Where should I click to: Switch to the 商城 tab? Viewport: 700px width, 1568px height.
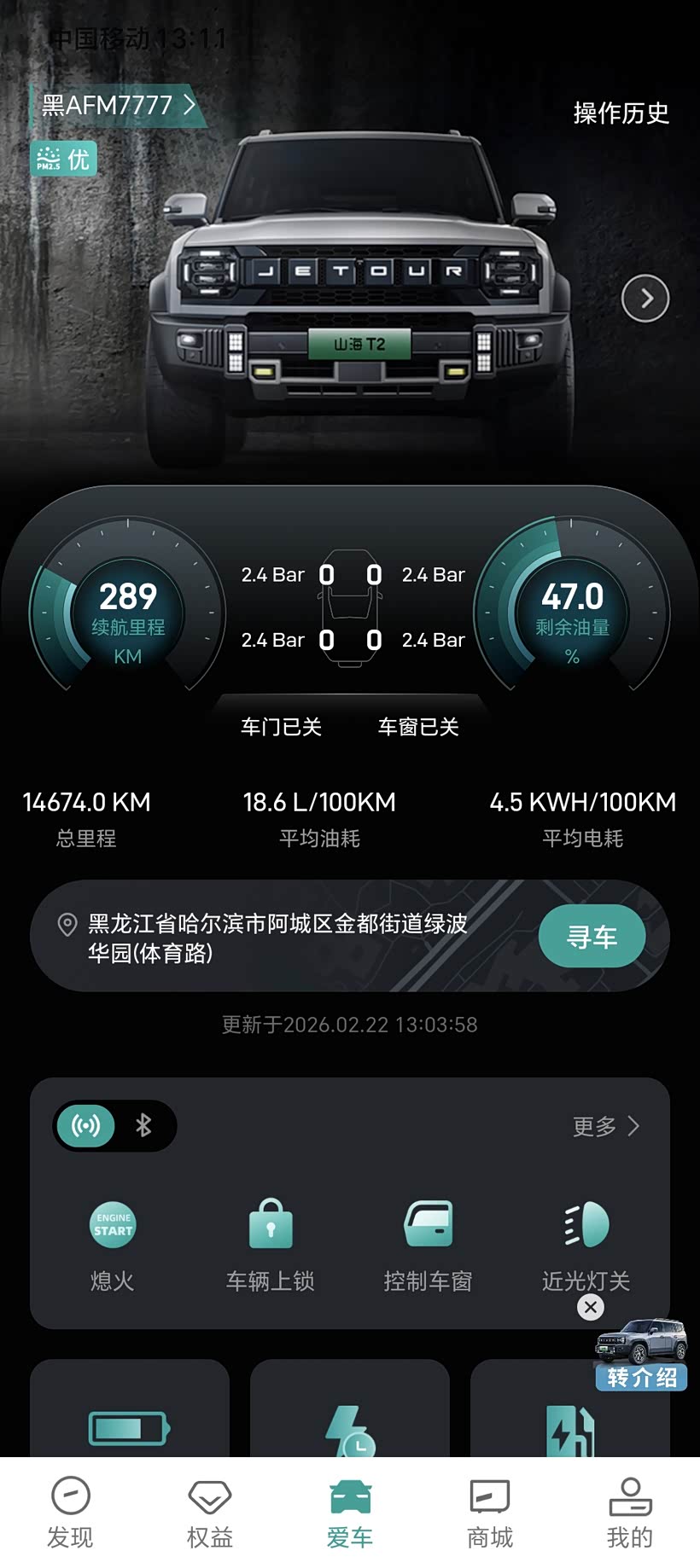pyautogui.click(x=490, y=1513)
